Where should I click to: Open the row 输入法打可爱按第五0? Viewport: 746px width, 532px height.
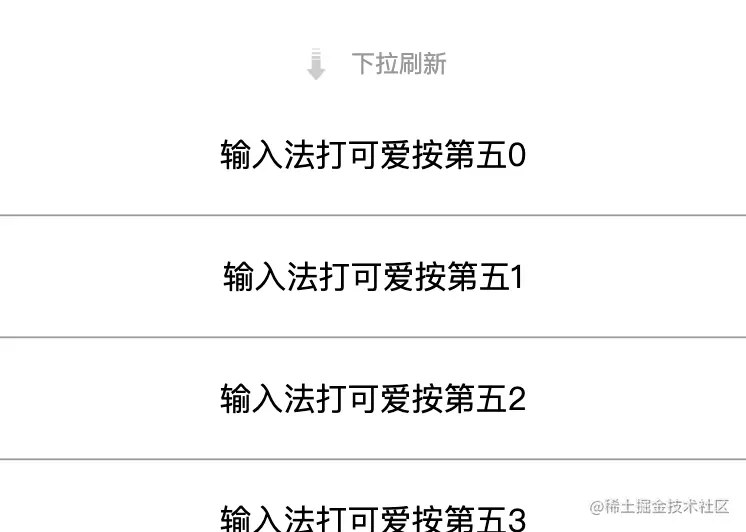click(x=373, y=156)
